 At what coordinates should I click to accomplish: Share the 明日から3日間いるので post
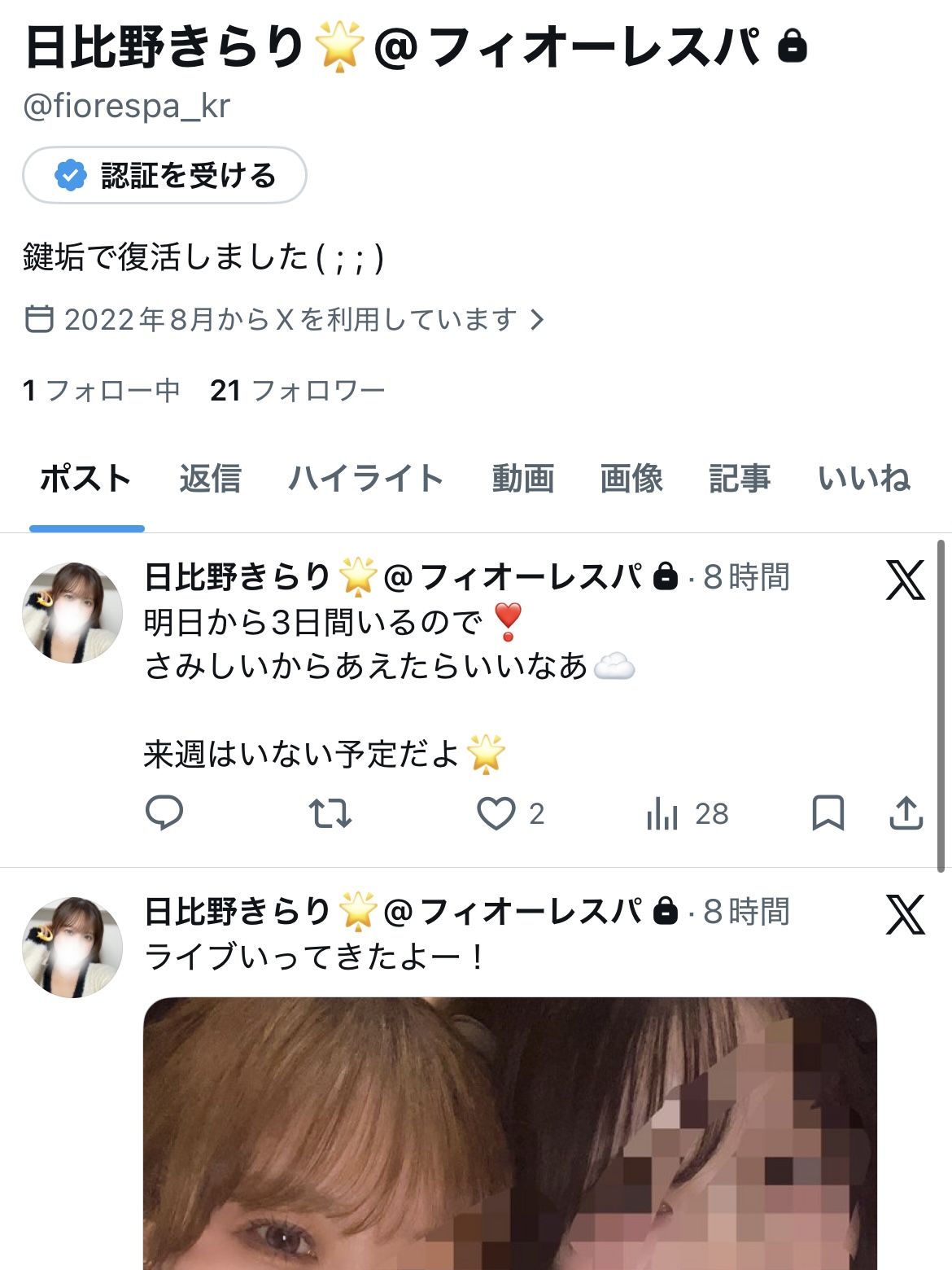point(906,812)
